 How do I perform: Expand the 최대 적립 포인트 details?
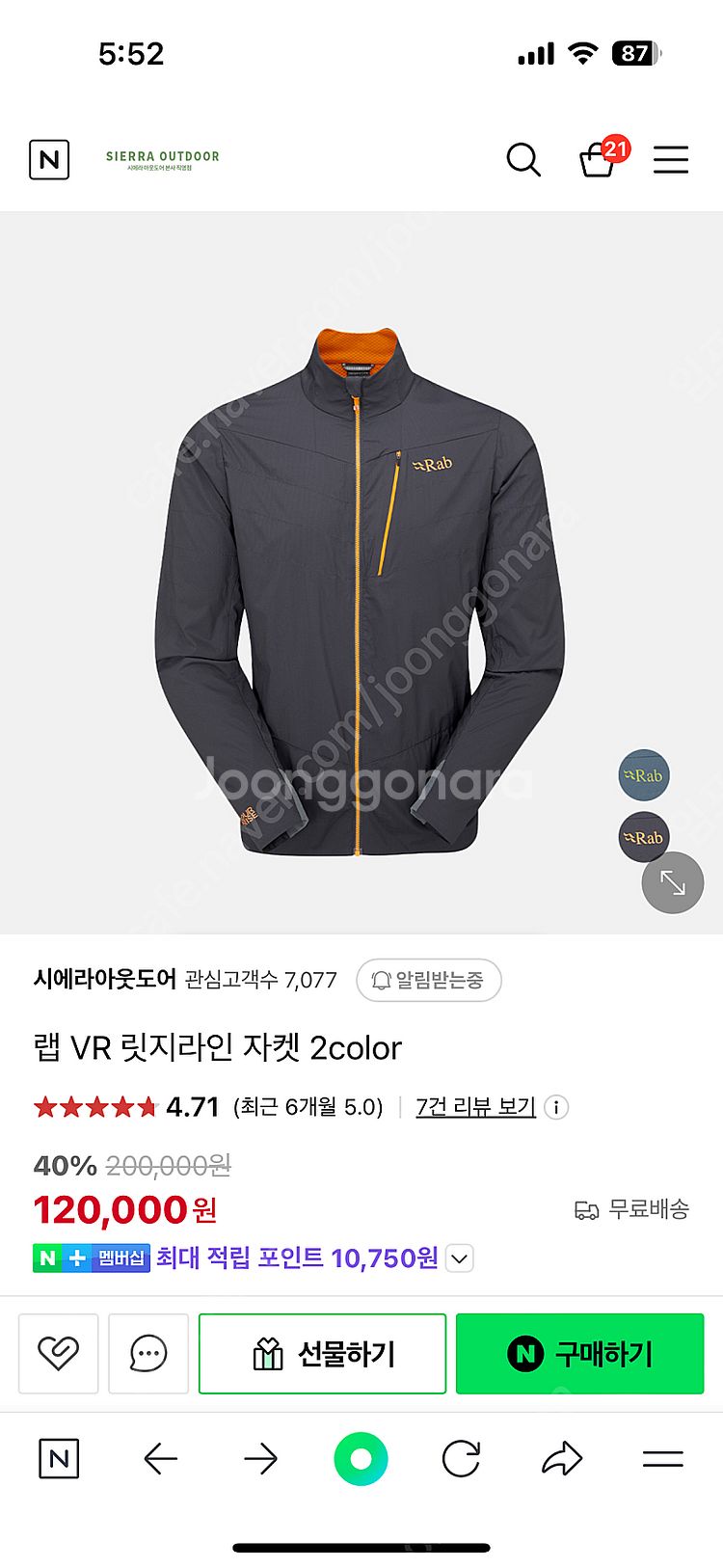[460, 1258]
